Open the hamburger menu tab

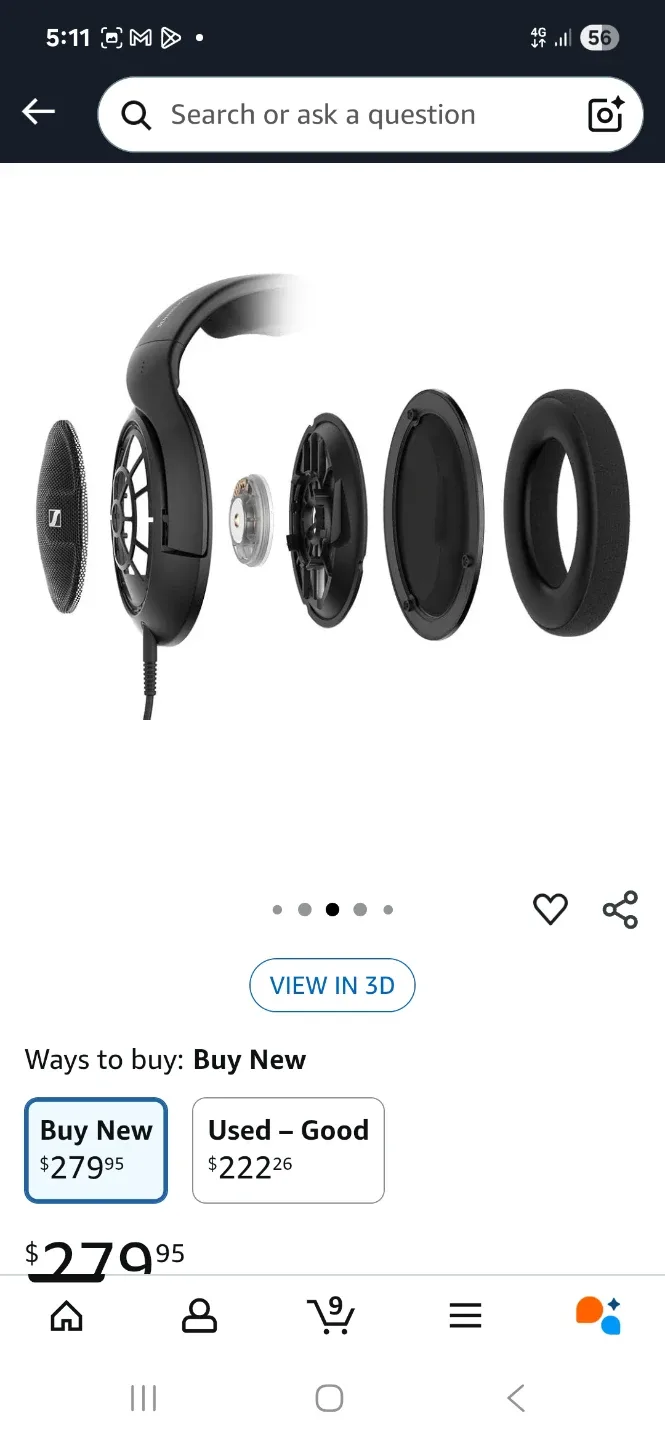465,1316
